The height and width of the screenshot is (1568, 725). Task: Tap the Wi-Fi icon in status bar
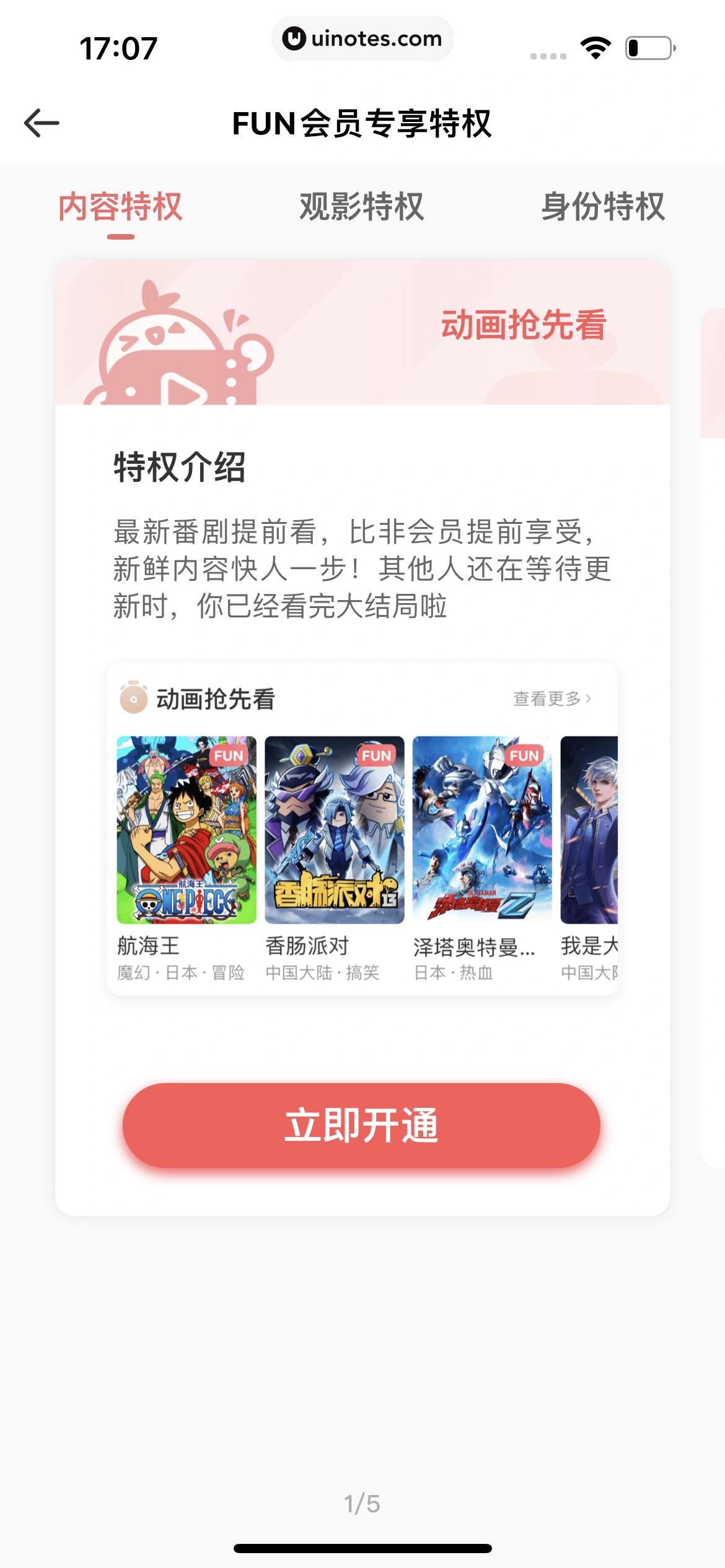coord(595,46)
